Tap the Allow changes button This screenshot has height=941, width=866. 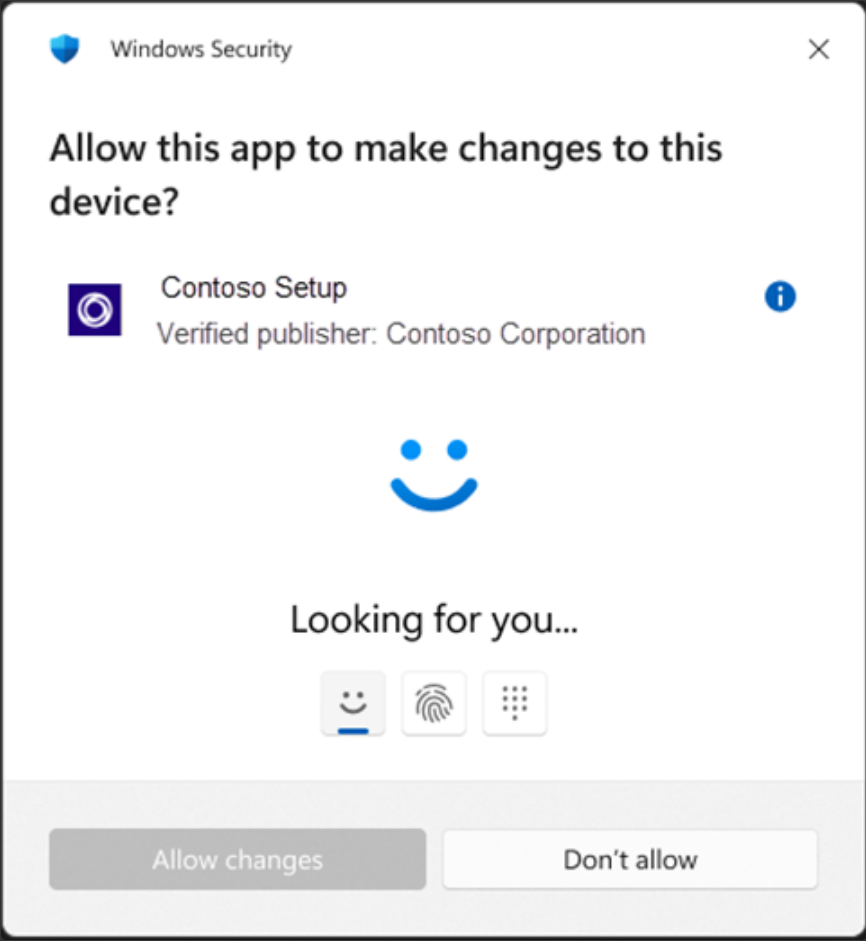[x=237, y=859]
